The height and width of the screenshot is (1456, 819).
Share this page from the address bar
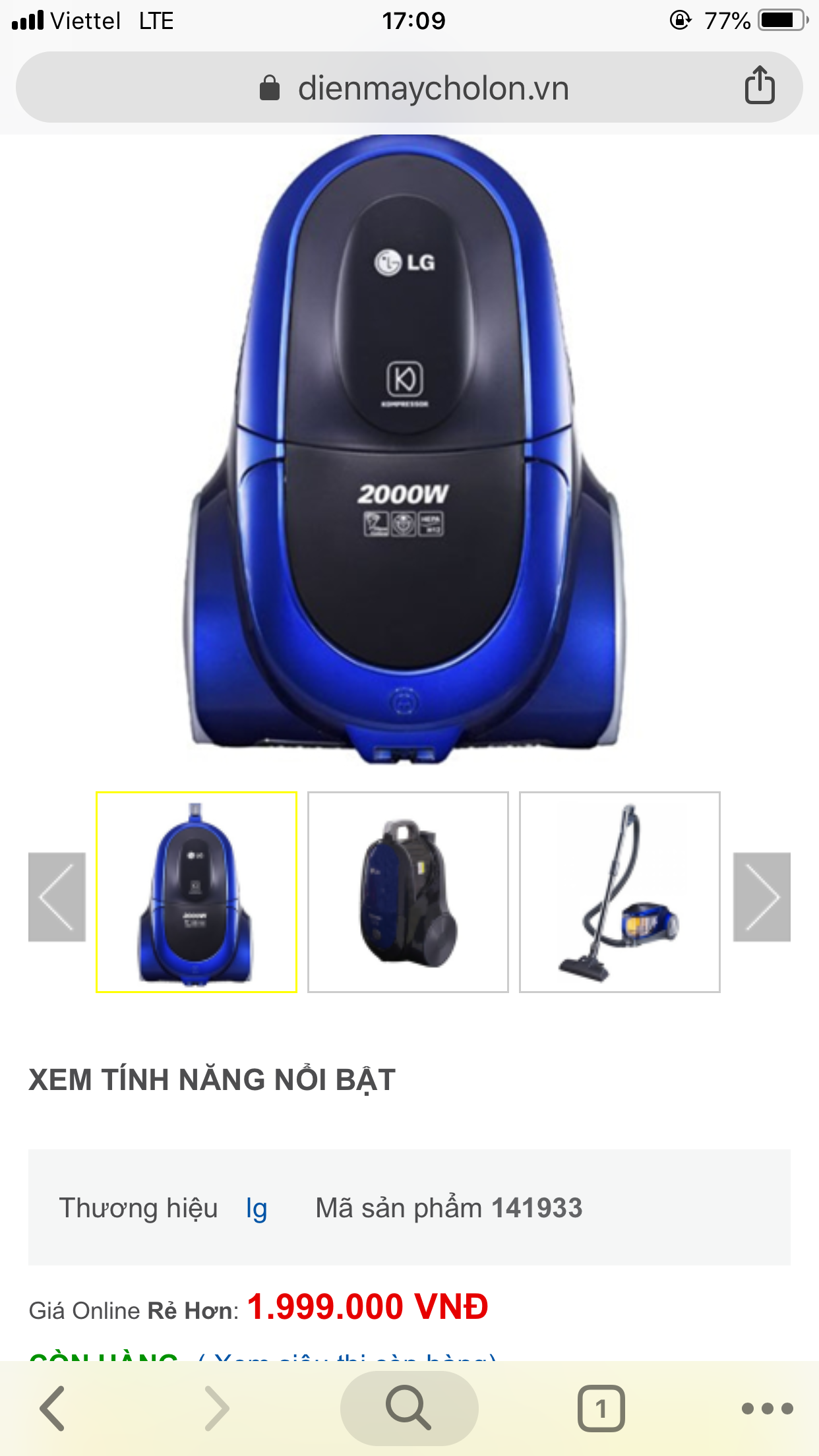pos(759,86)
